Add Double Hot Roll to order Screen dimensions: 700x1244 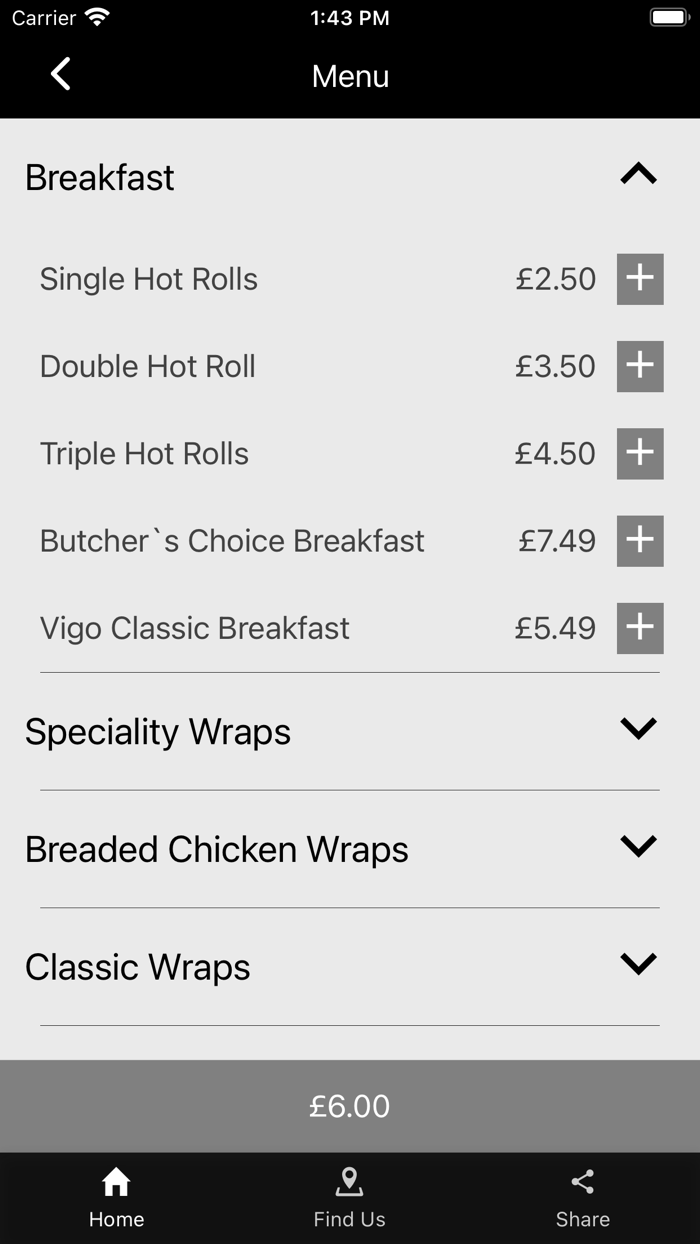click(640, 366)
